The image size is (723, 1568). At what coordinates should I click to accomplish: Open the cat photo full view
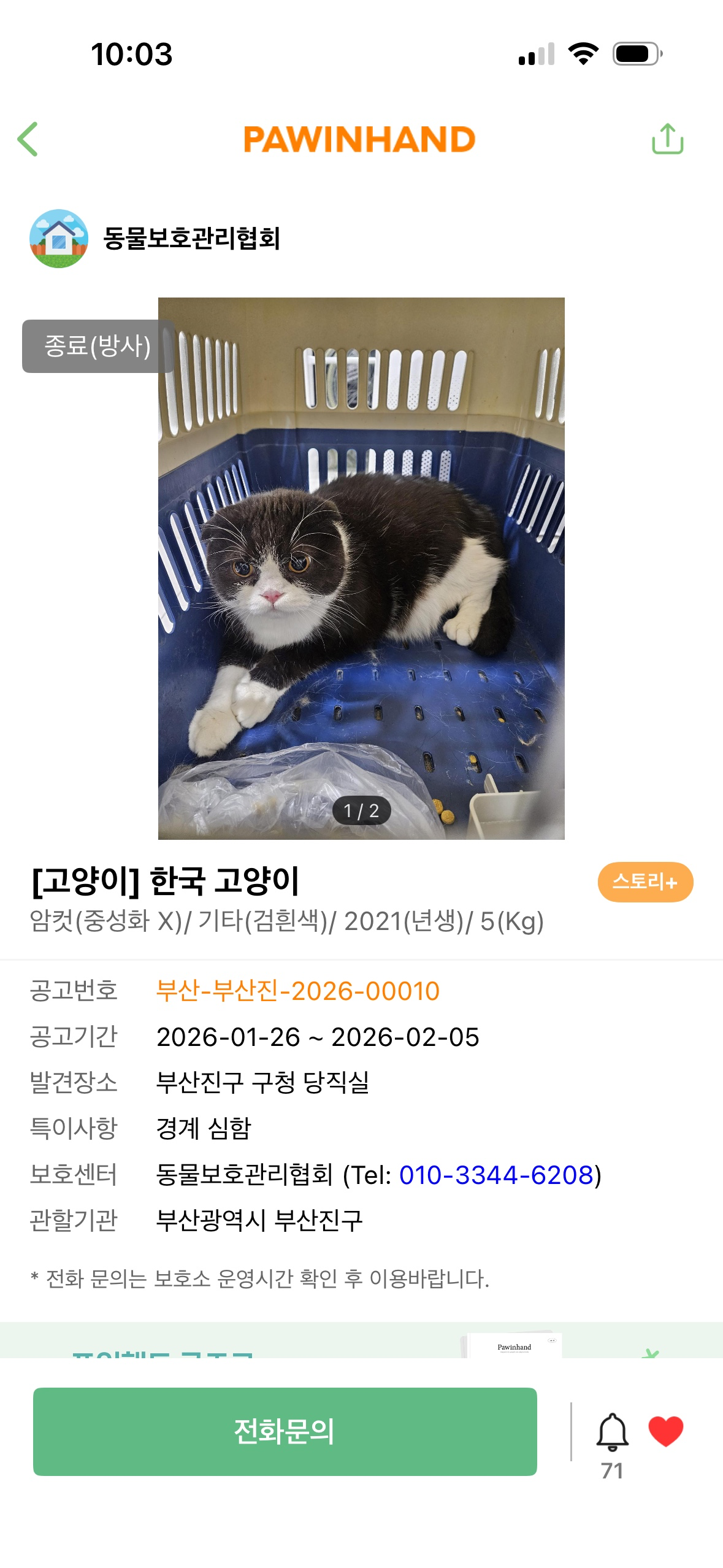pos(361,568)
